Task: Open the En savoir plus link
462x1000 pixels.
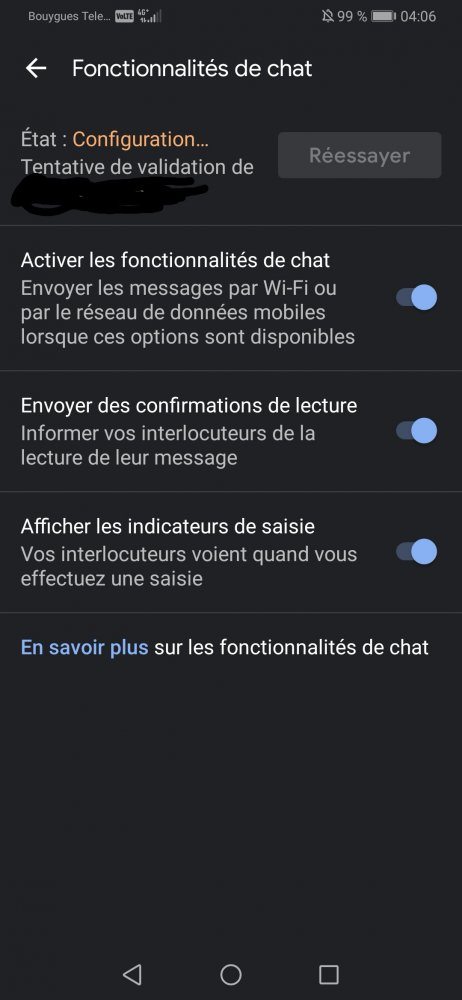Action: coord(84,647)
